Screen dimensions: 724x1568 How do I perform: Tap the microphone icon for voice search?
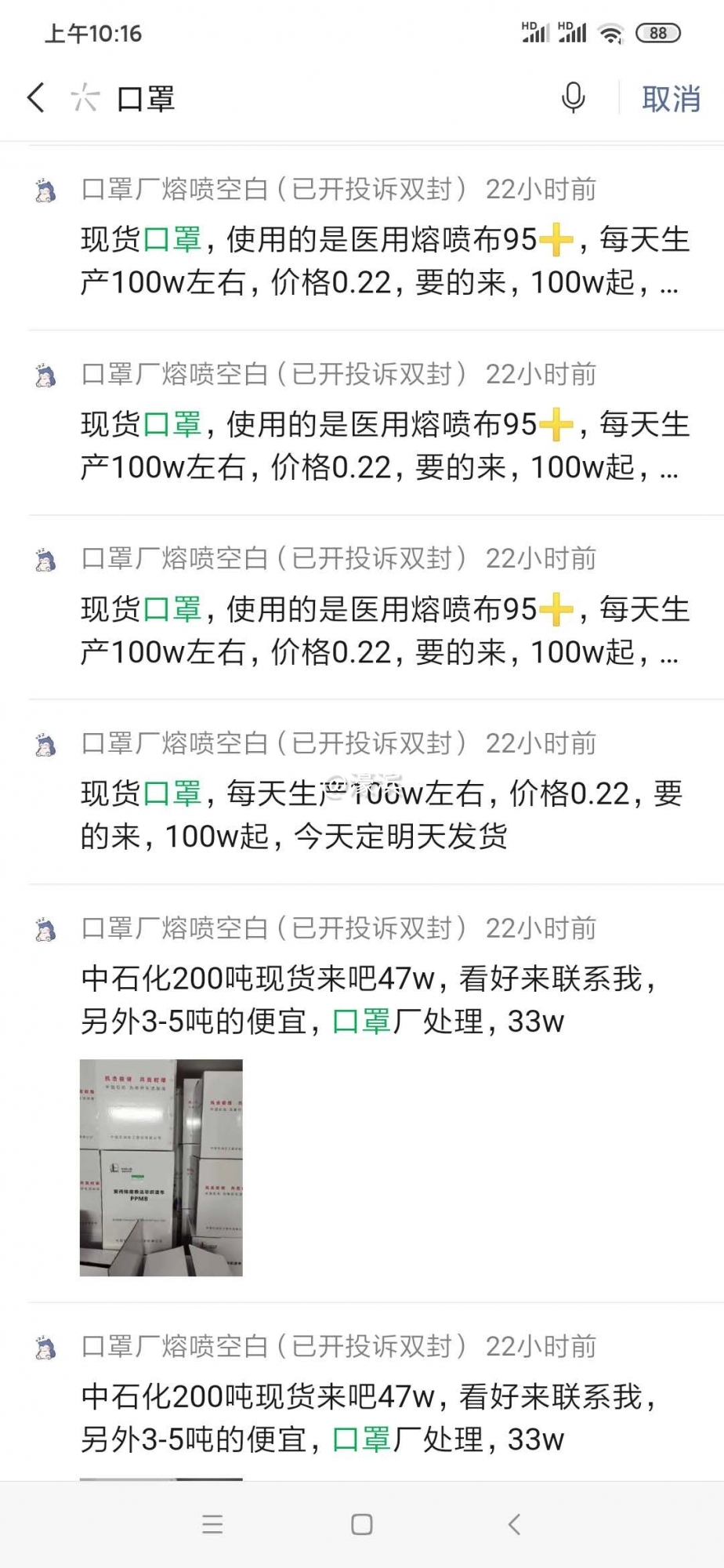pos(573,98)
